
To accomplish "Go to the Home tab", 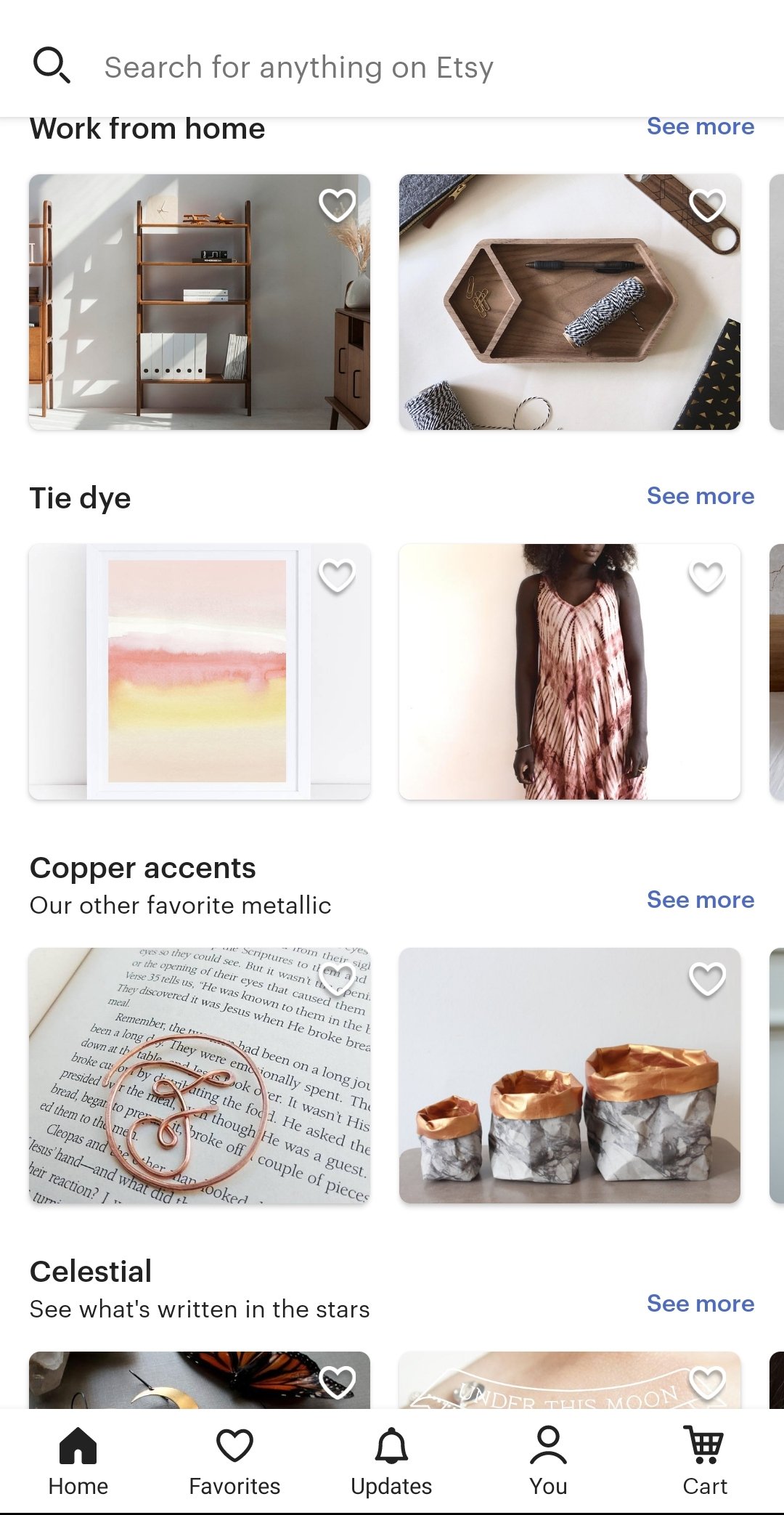I will pyautogui.click(x=78, y=1461).
